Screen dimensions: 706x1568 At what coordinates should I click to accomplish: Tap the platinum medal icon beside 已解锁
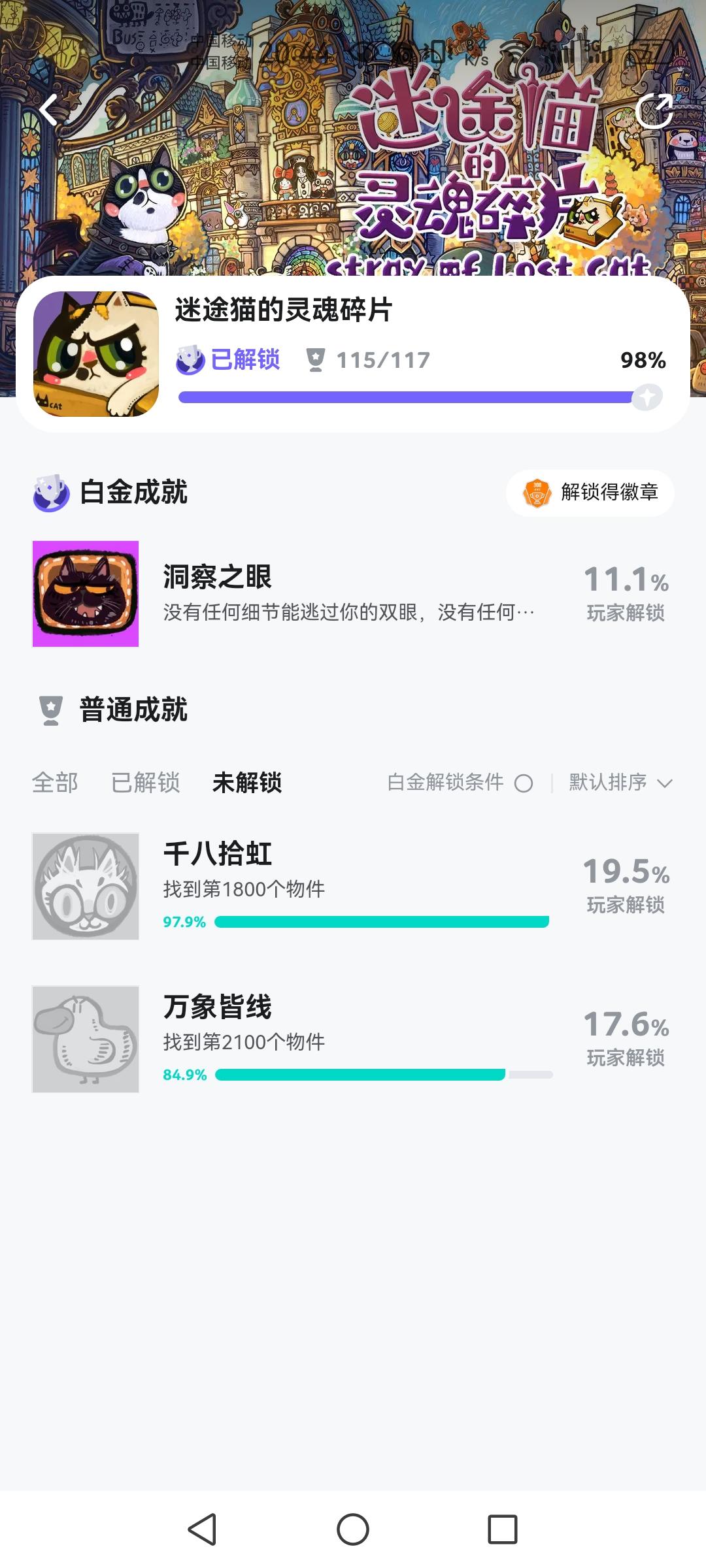tap(190, 358)
